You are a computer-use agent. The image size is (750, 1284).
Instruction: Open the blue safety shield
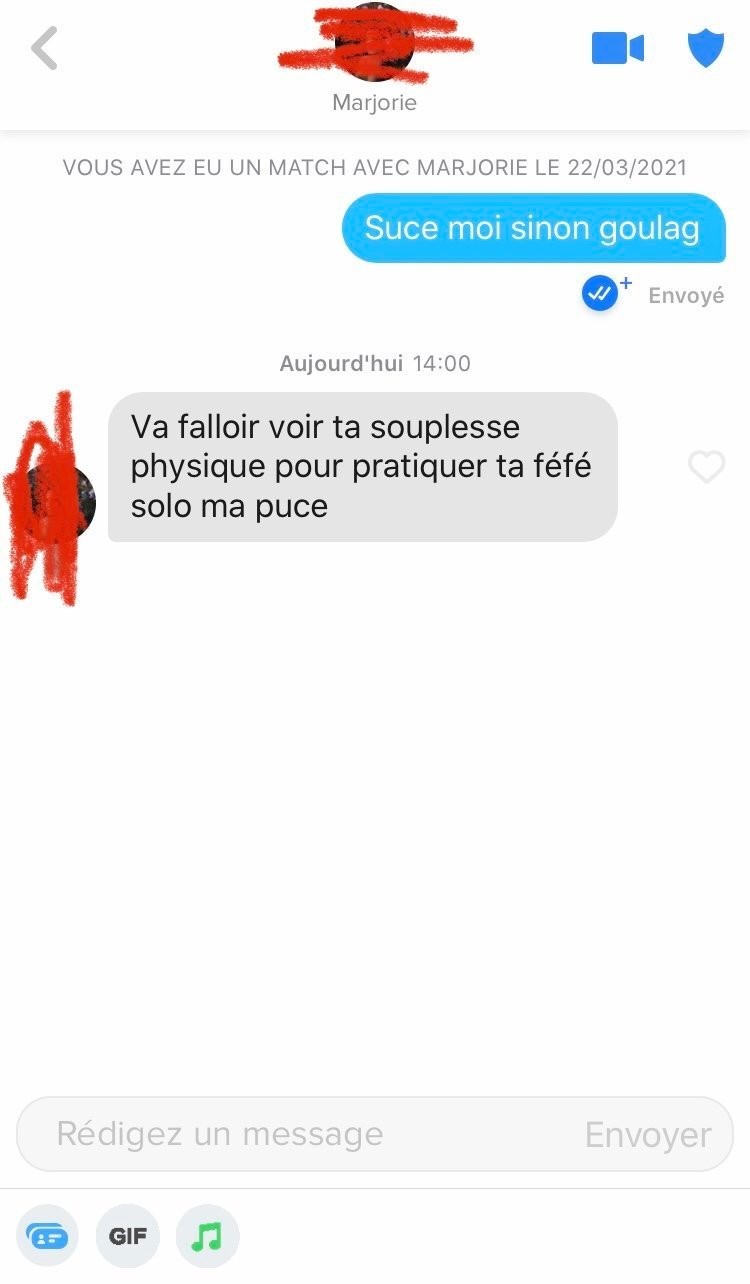(x=706, y=48)
